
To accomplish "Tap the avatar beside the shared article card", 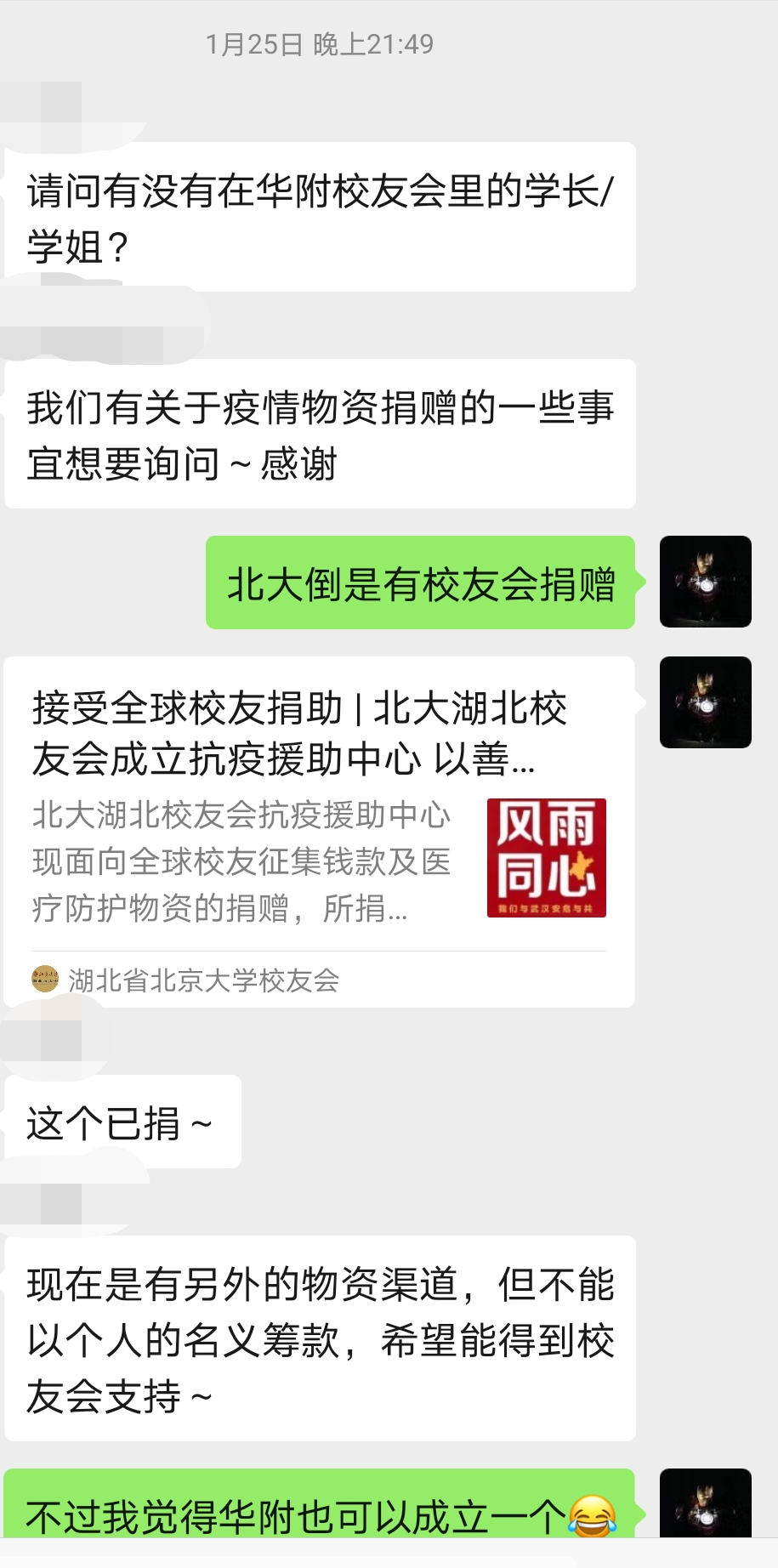I will pyautogui.click(x=705, y=702).
